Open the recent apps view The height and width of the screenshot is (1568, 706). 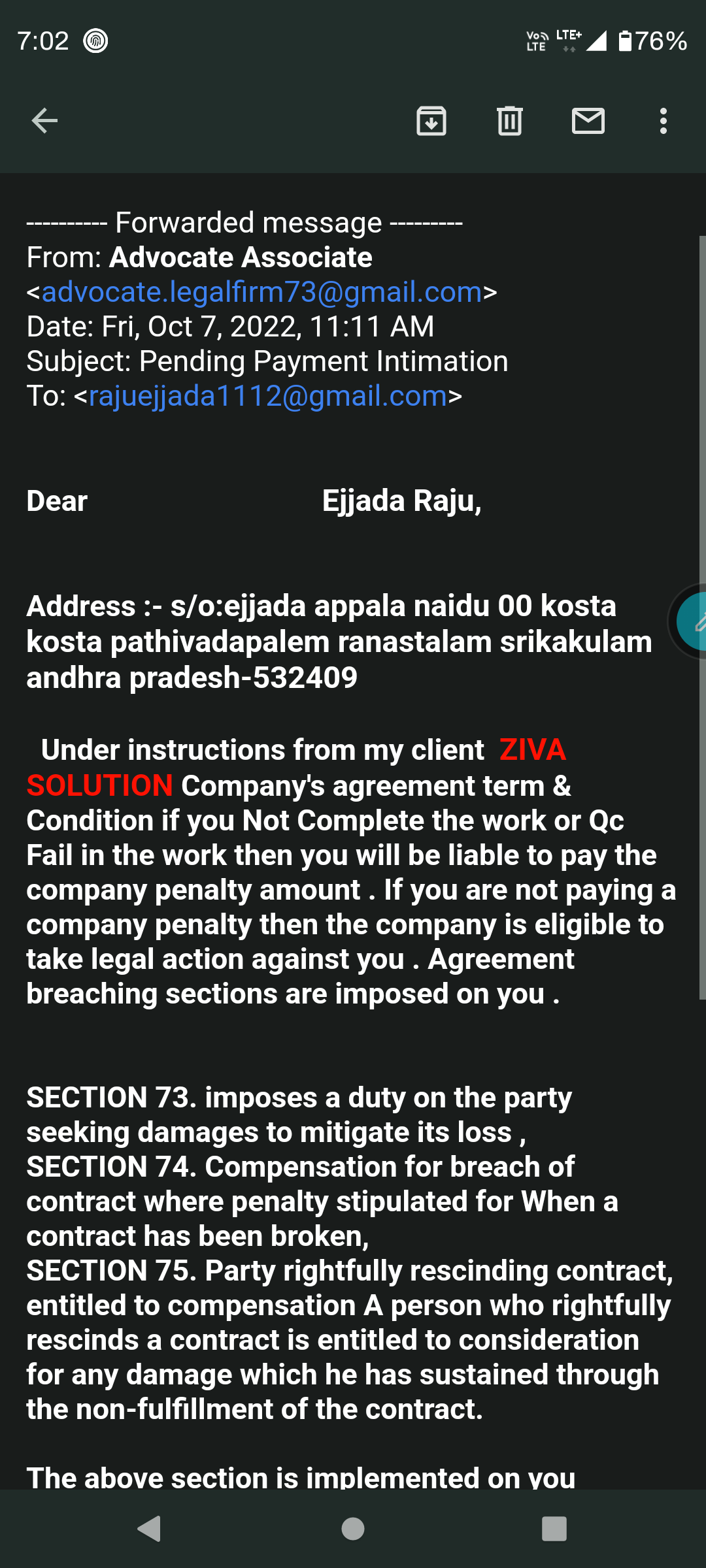coord(554,1529)
